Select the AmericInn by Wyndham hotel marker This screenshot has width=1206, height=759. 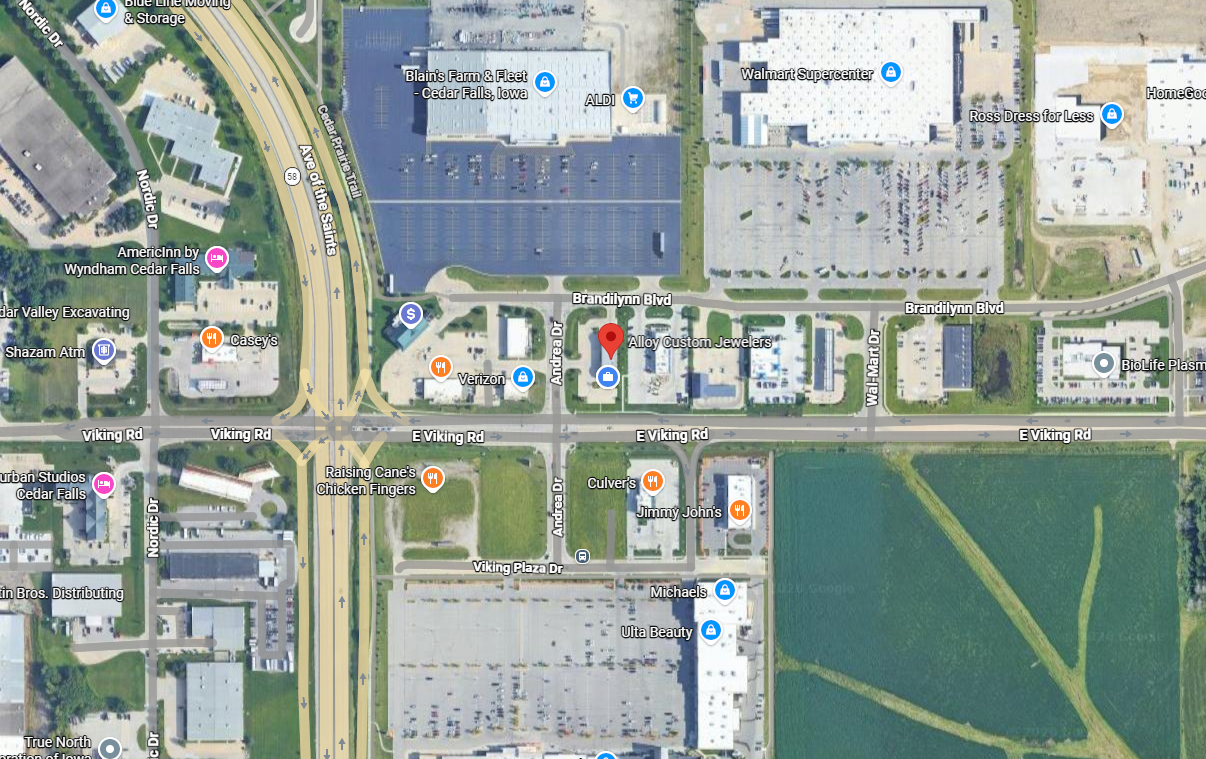point(216,261)
